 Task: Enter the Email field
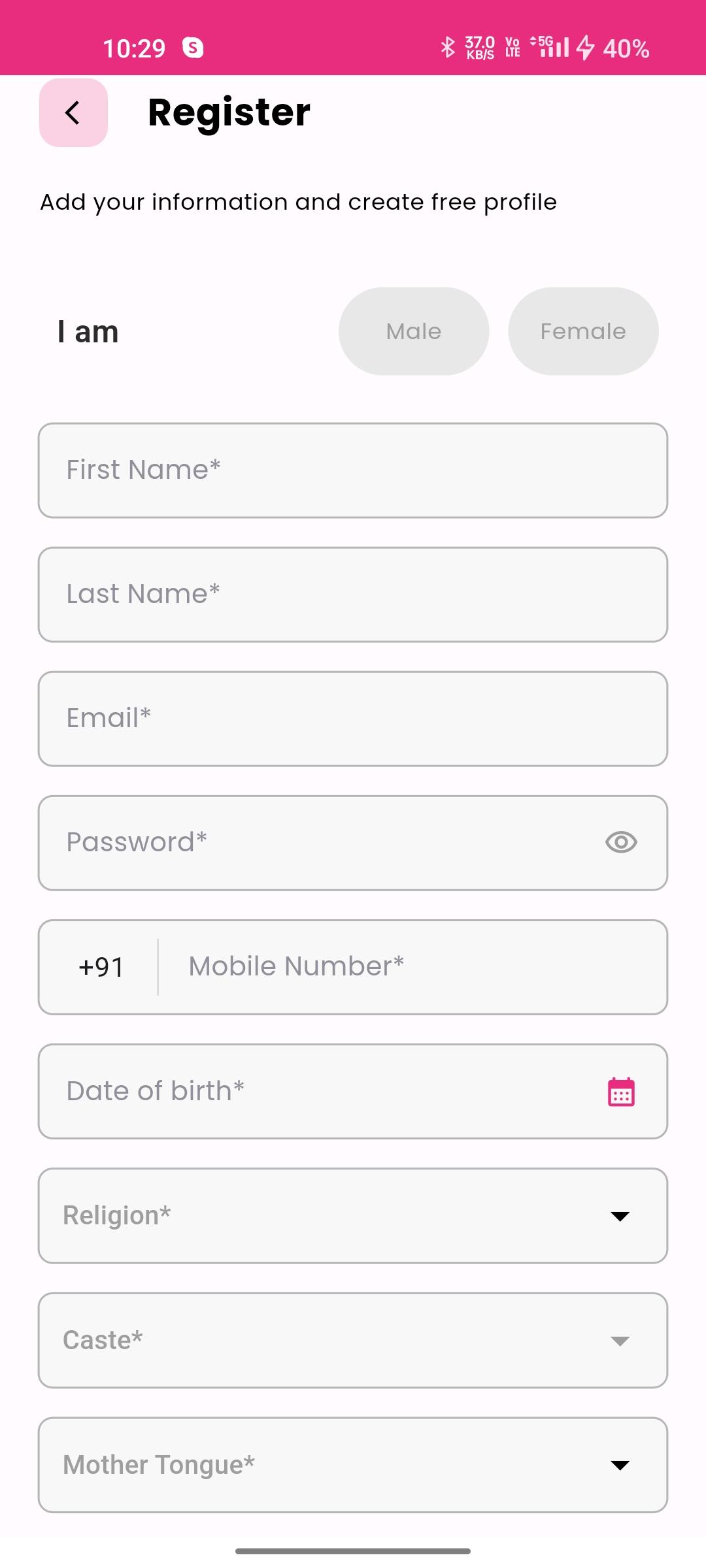353,719
